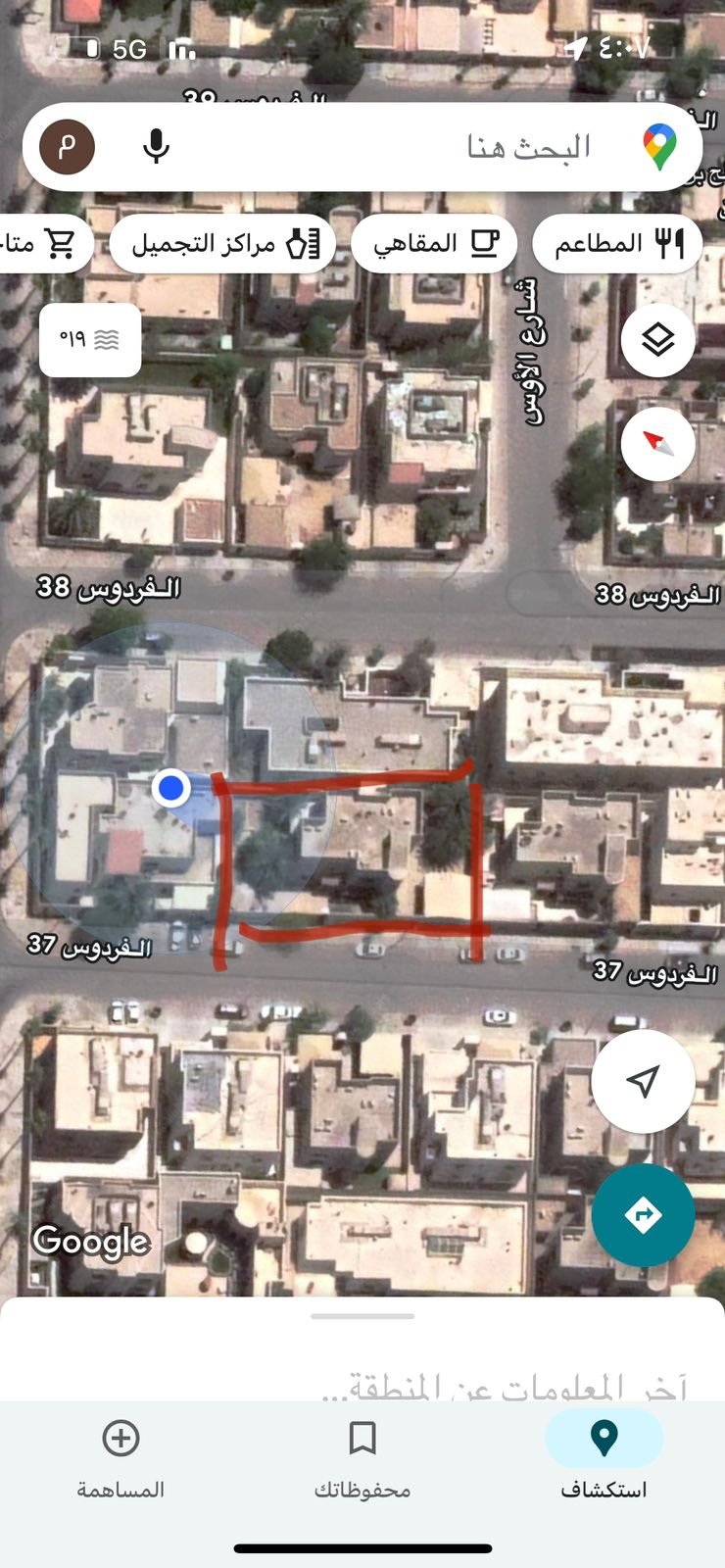Viewport: 725px width, 1568px height.
Task: Open the weather and air quality widget
Action: (90, 339)
